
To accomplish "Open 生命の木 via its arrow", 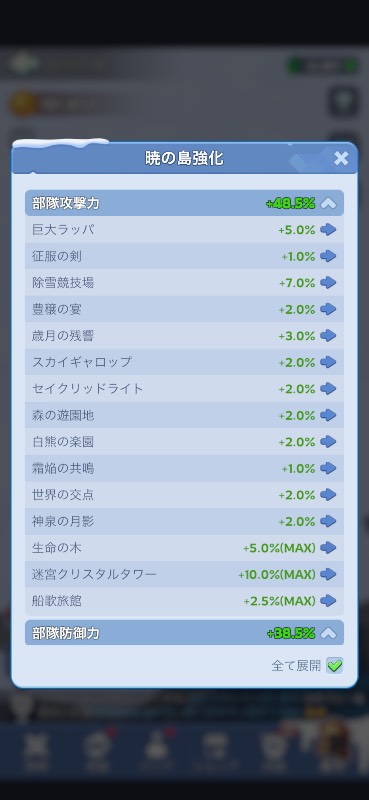I will 328,548.
